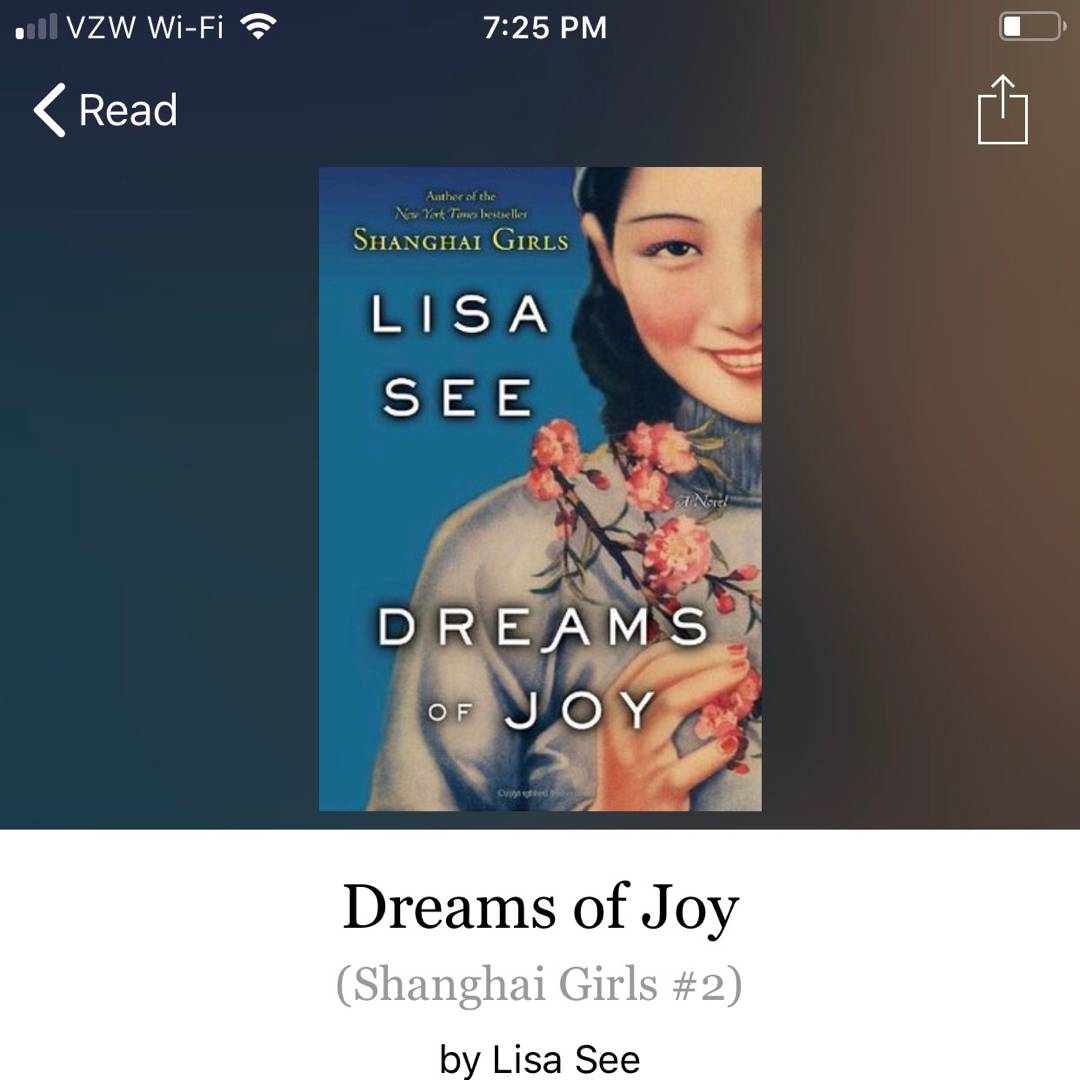Image resolution: width=1080 pixels, height=1080 pixels.
Task: Open the Shanghai Girls series link
Action: (539, 984)
